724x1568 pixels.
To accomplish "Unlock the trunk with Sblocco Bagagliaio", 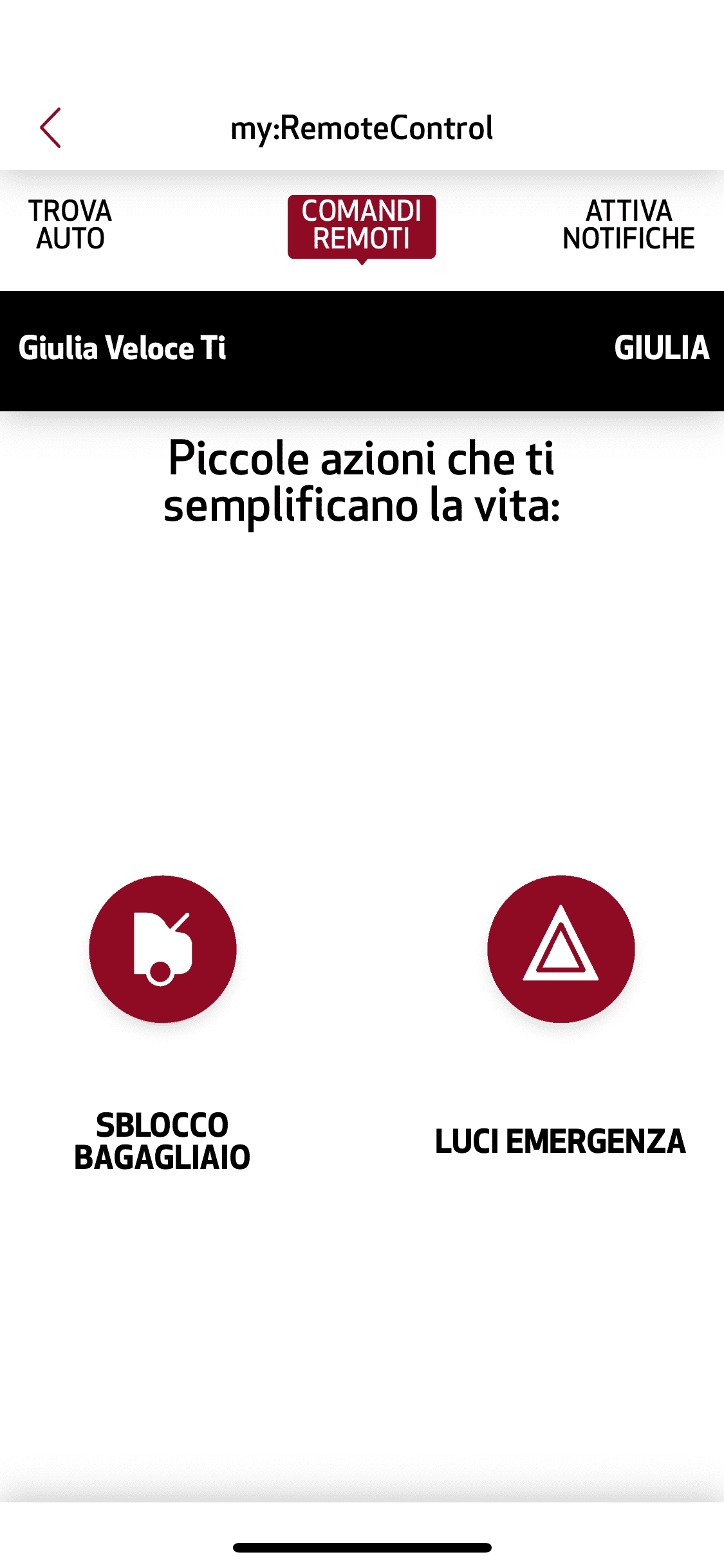I will pyautogui.click(x=163, y=949).
